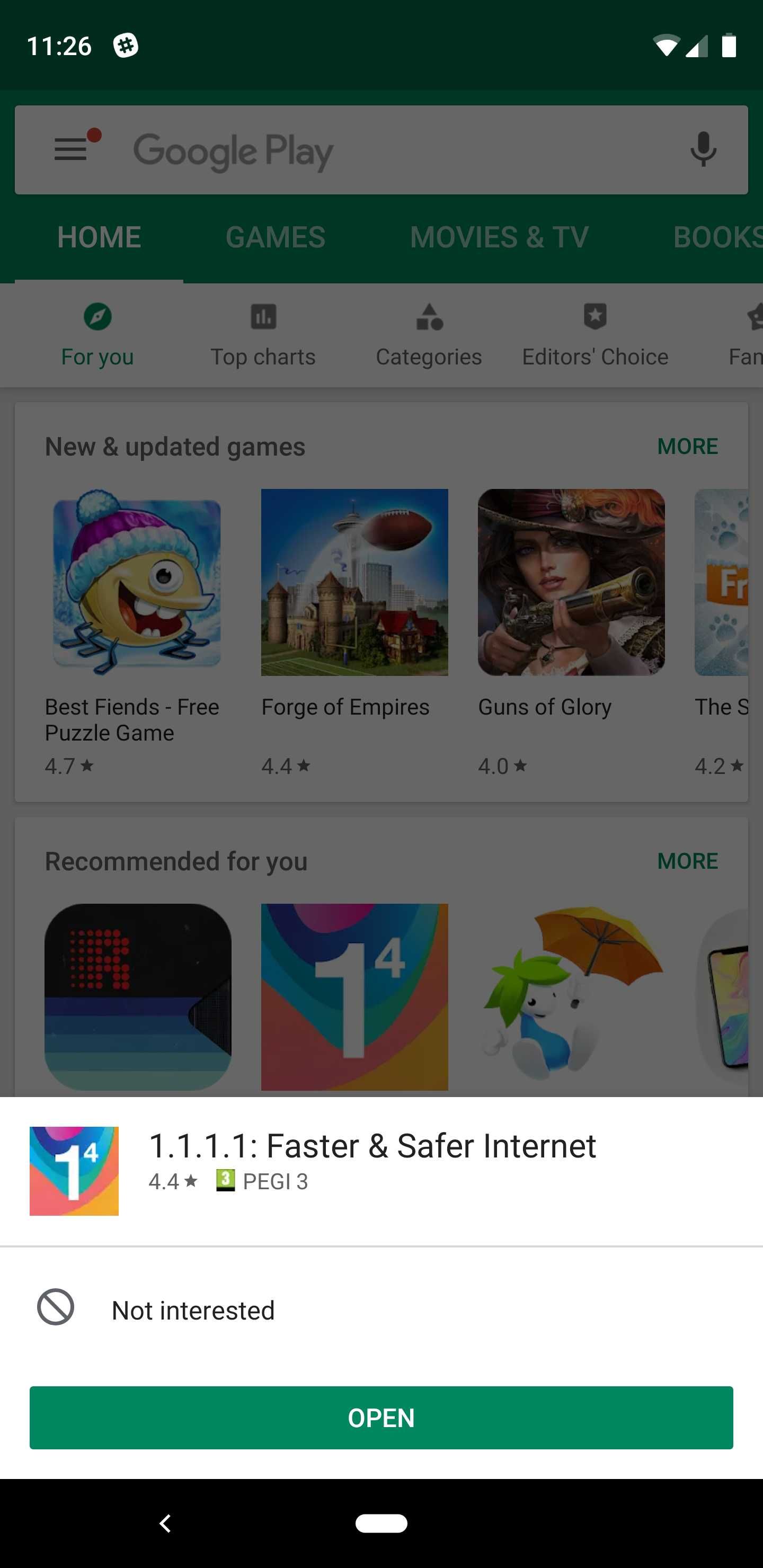Tap the home pill in the navigation bar

(x=381, y=1523)
